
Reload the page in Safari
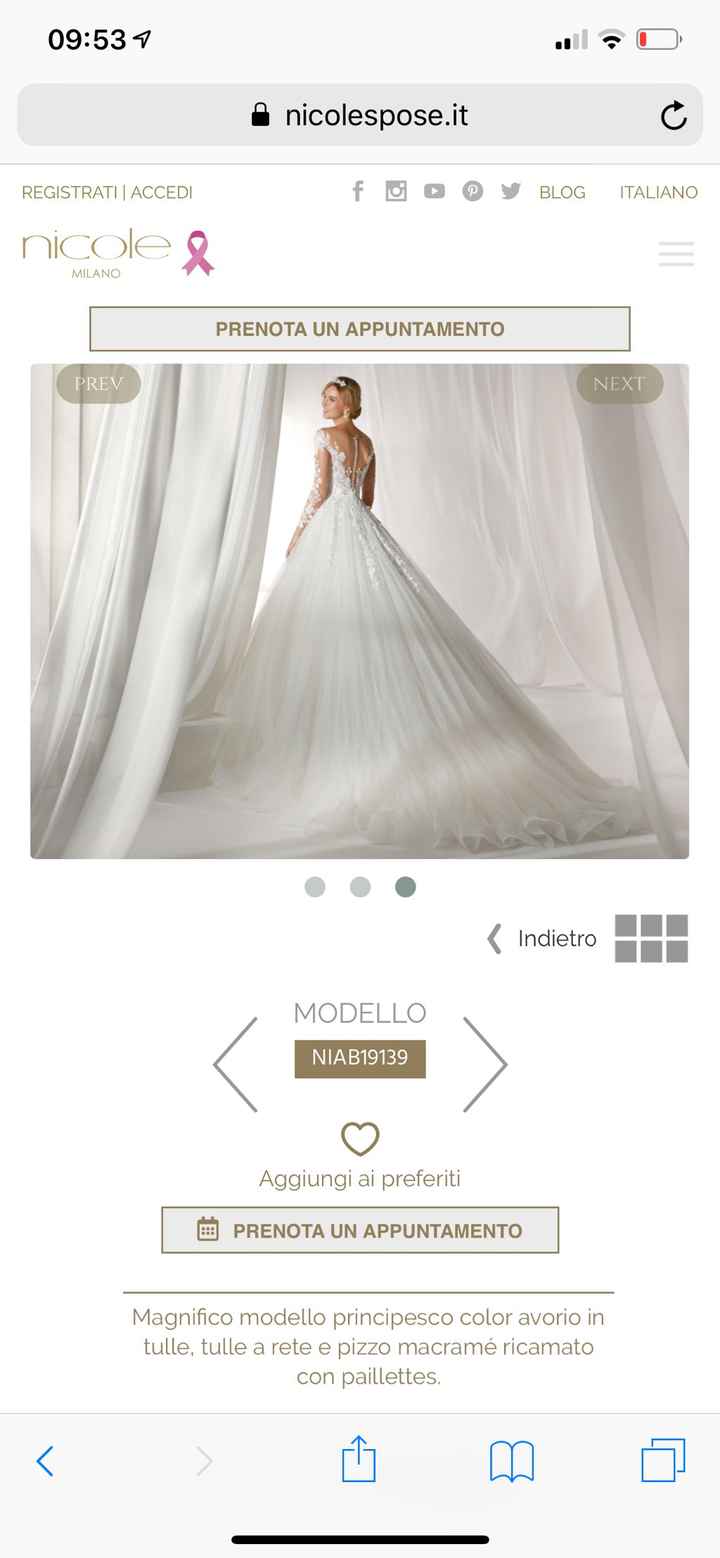[x=673, y=116]
